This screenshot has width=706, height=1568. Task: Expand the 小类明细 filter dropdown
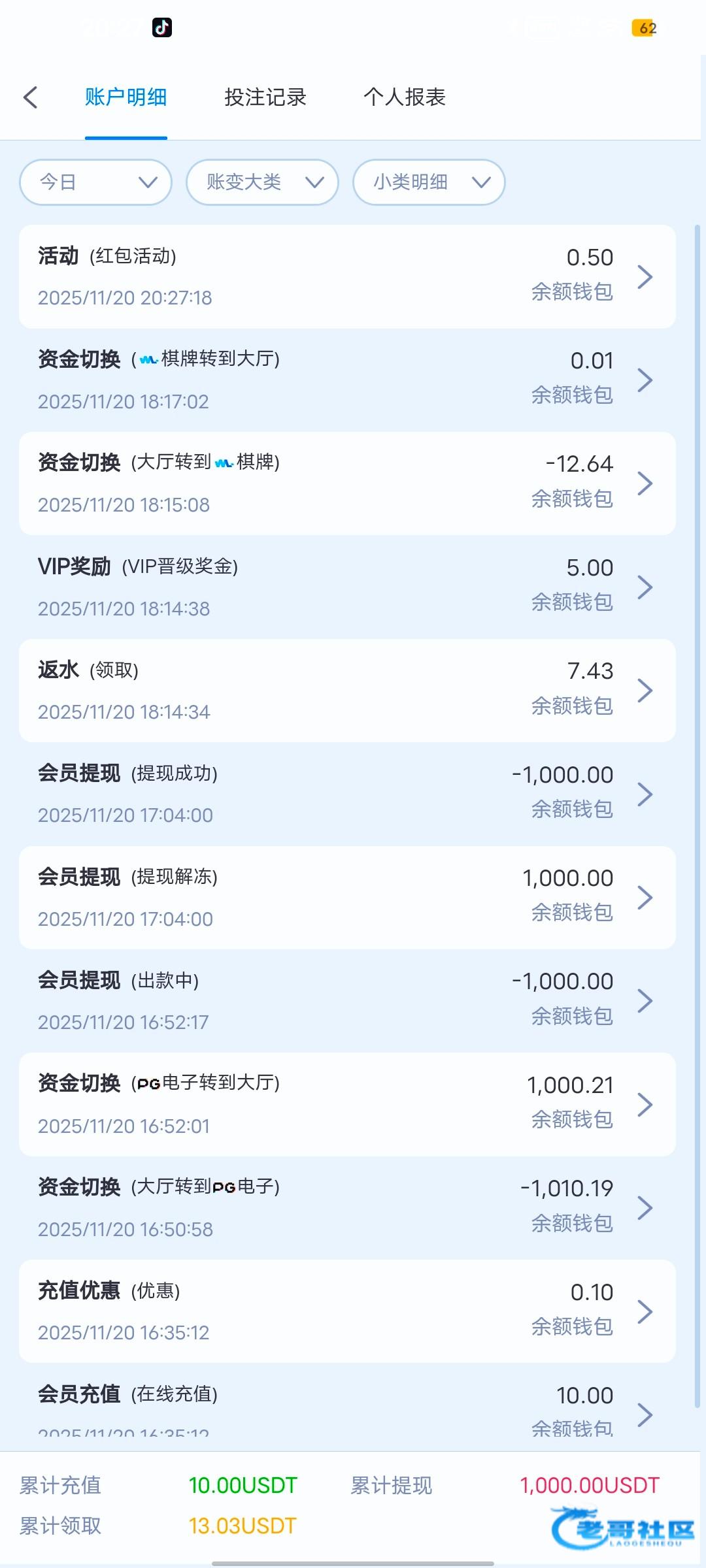click(x=429, y=182)
